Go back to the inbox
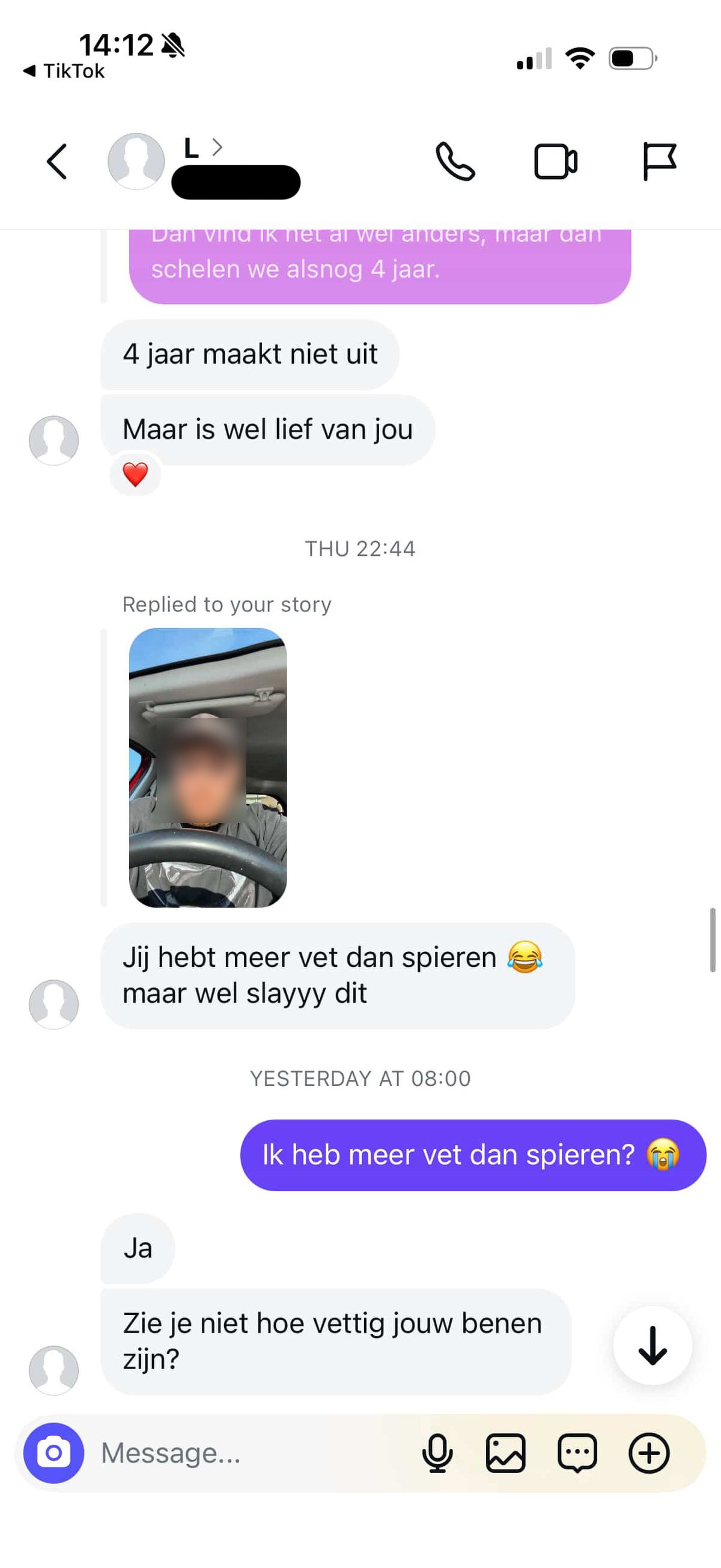The height and width of the screenshot is (1568, 721). pyautogui.click(x=56, y=161)
